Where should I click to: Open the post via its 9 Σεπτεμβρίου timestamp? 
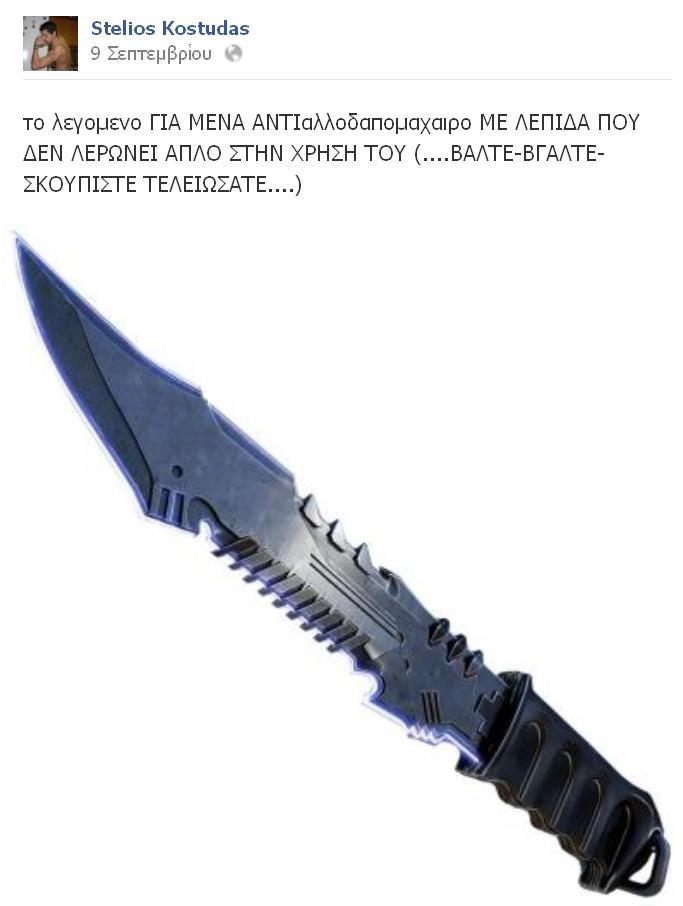coord(151,54)
